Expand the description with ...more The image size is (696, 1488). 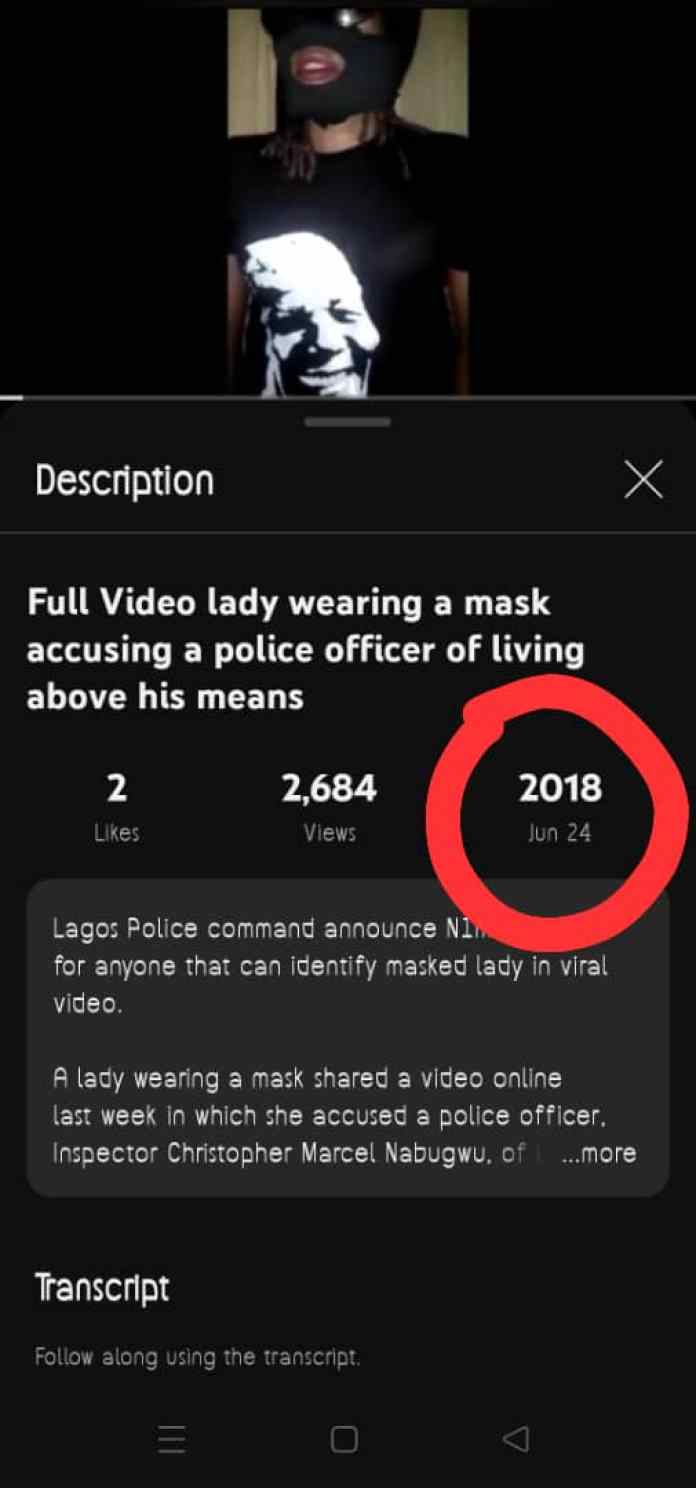point(599,1153)
